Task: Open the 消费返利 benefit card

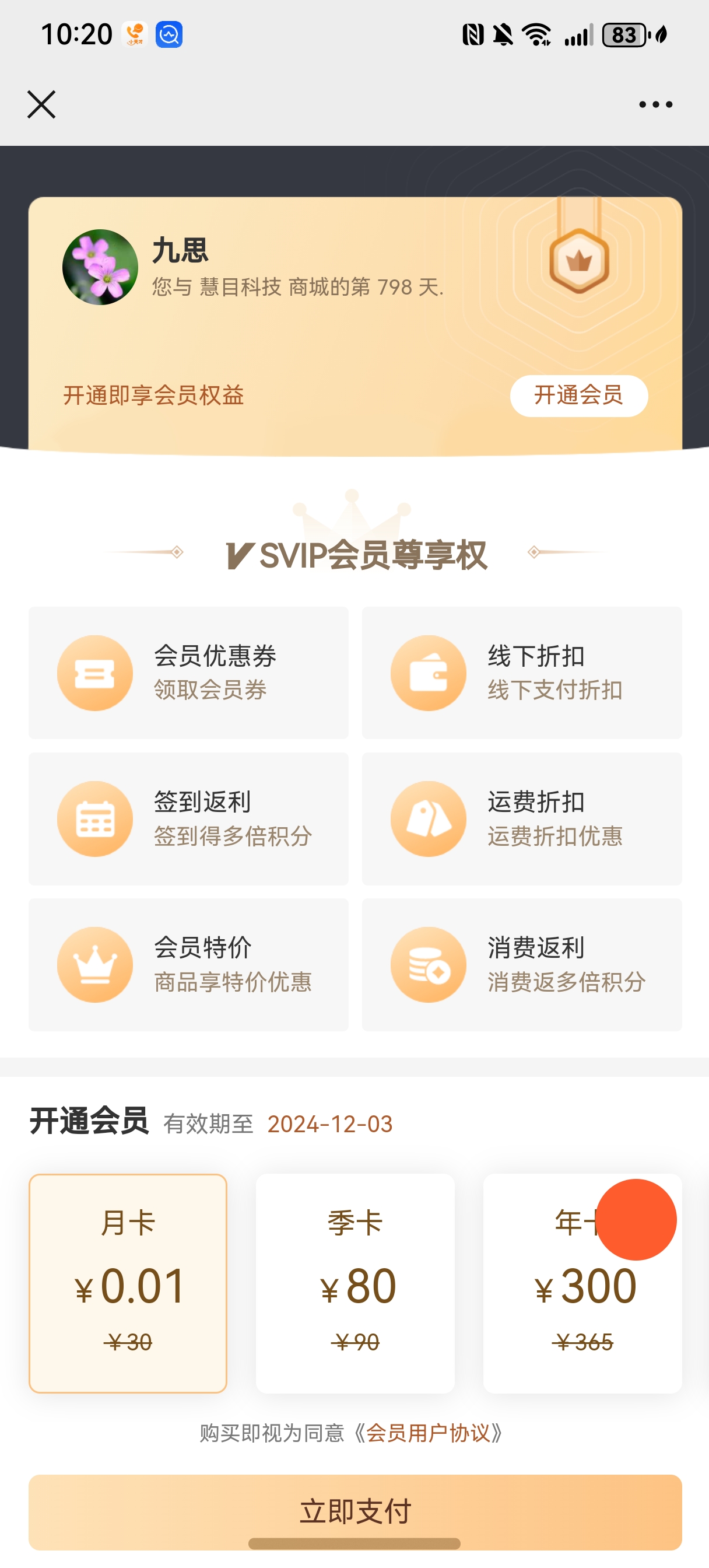Action: tap(522, 965)
